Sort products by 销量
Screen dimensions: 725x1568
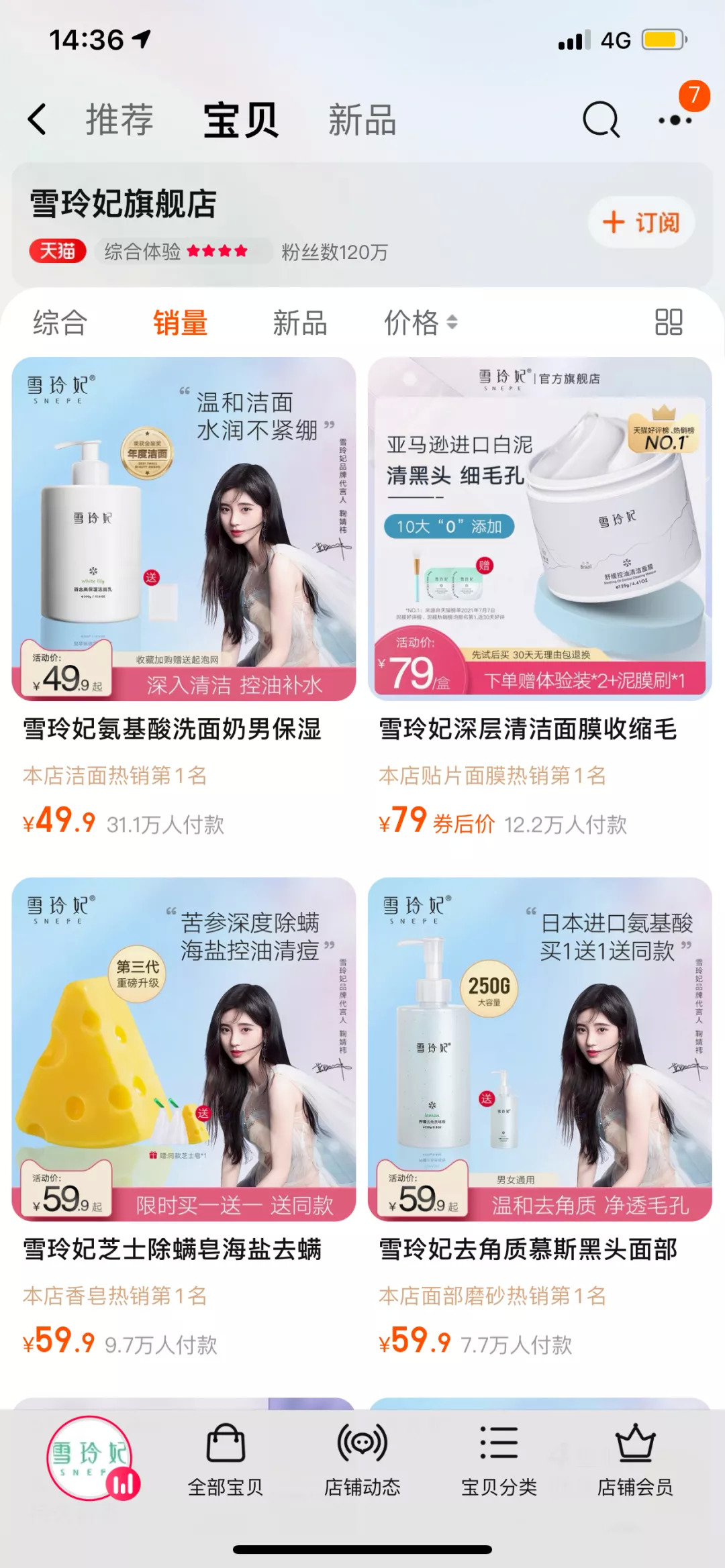[x=180, y=323]
